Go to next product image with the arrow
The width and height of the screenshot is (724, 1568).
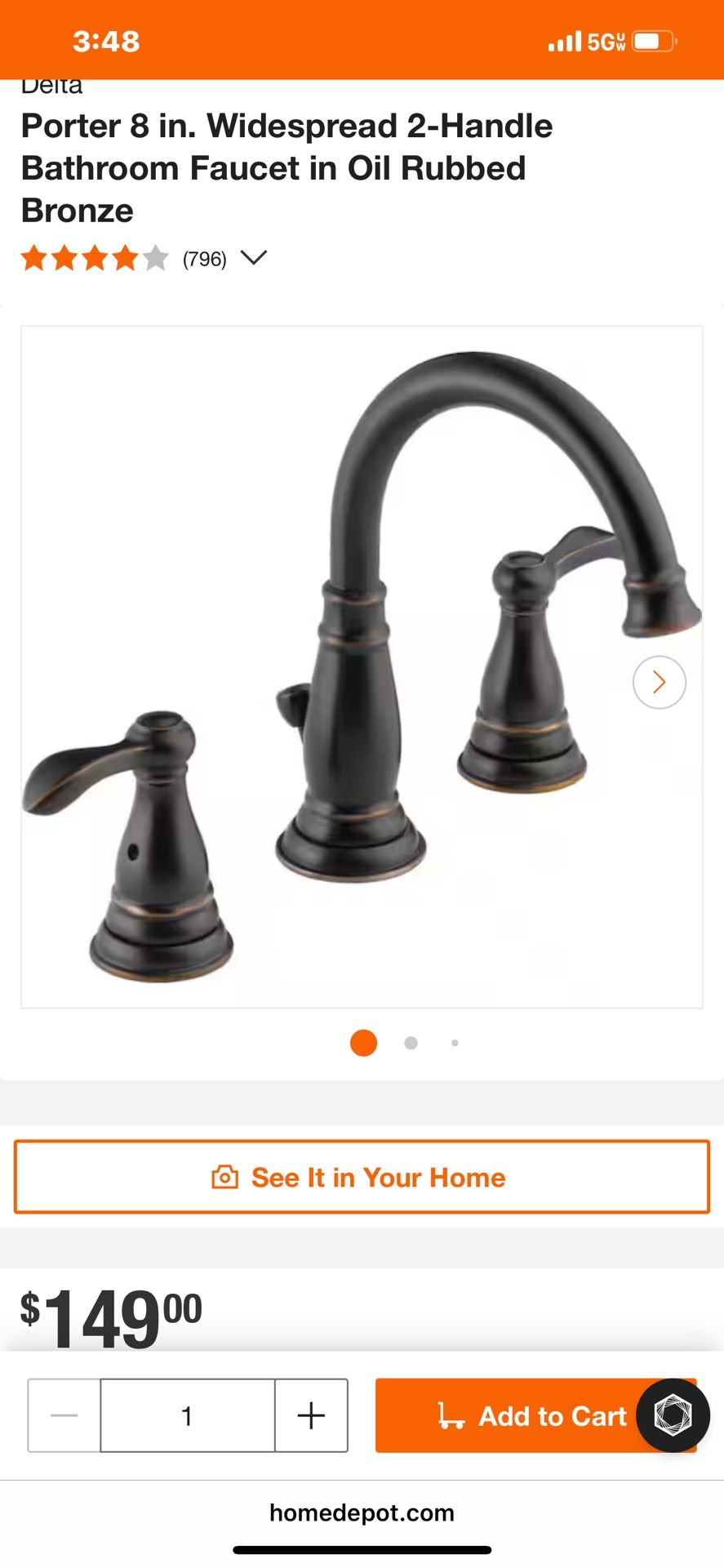click(x=659, y=682)
